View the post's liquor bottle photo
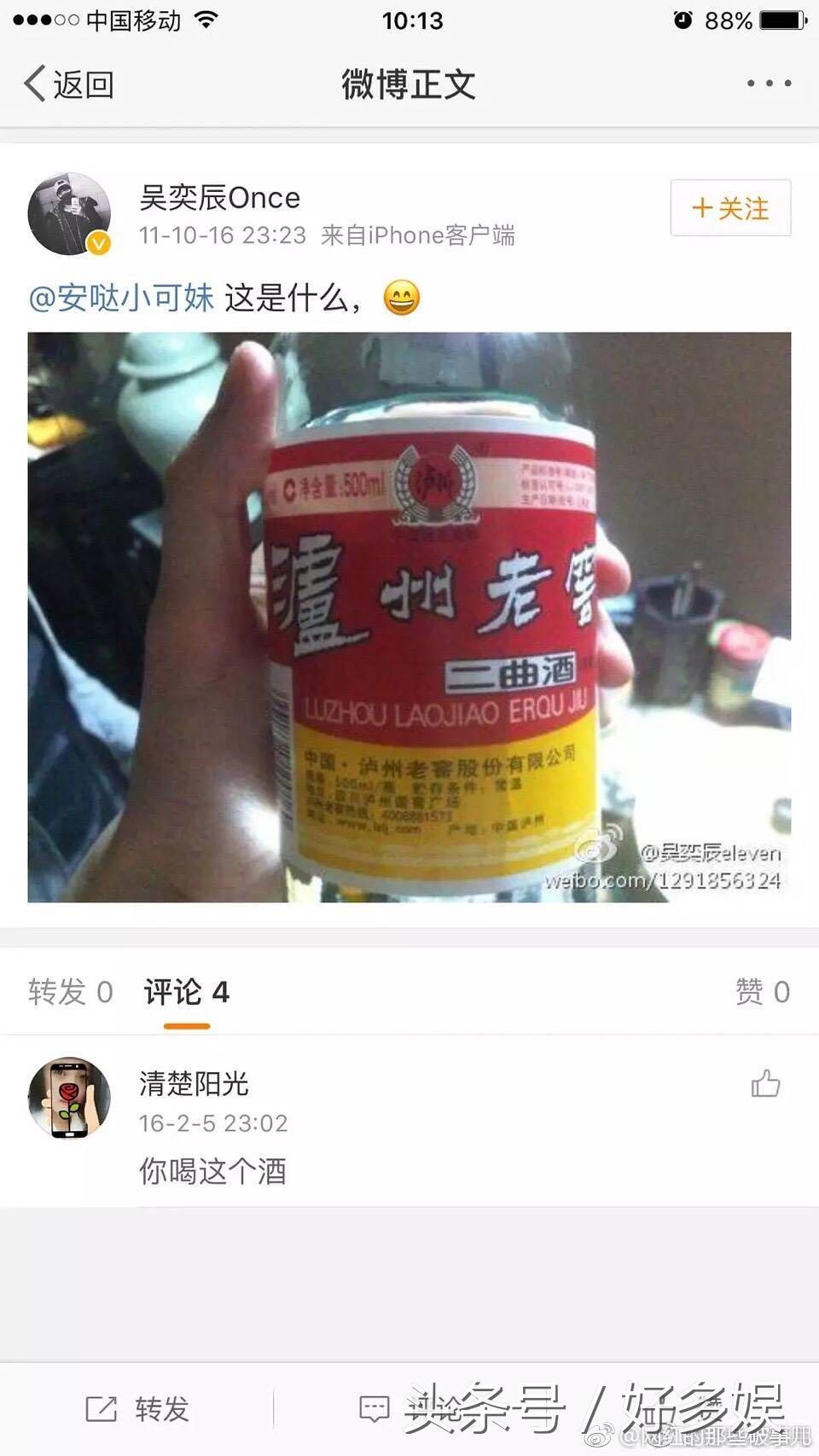Screen dimensions: 819x1456 [x=409, y=617]
